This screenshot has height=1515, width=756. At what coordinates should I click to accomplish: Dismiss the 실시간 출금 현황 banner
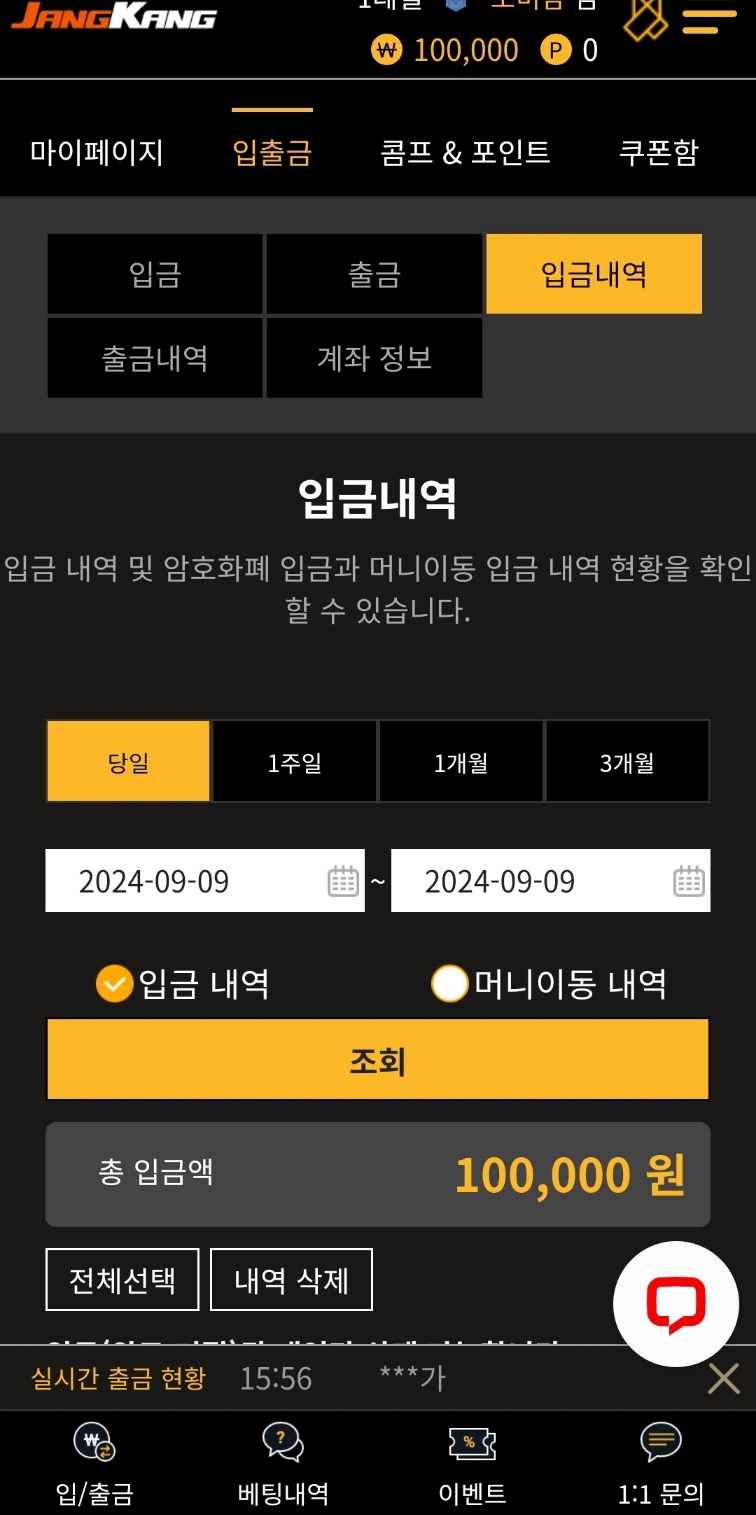click(x=723, y=1378)
